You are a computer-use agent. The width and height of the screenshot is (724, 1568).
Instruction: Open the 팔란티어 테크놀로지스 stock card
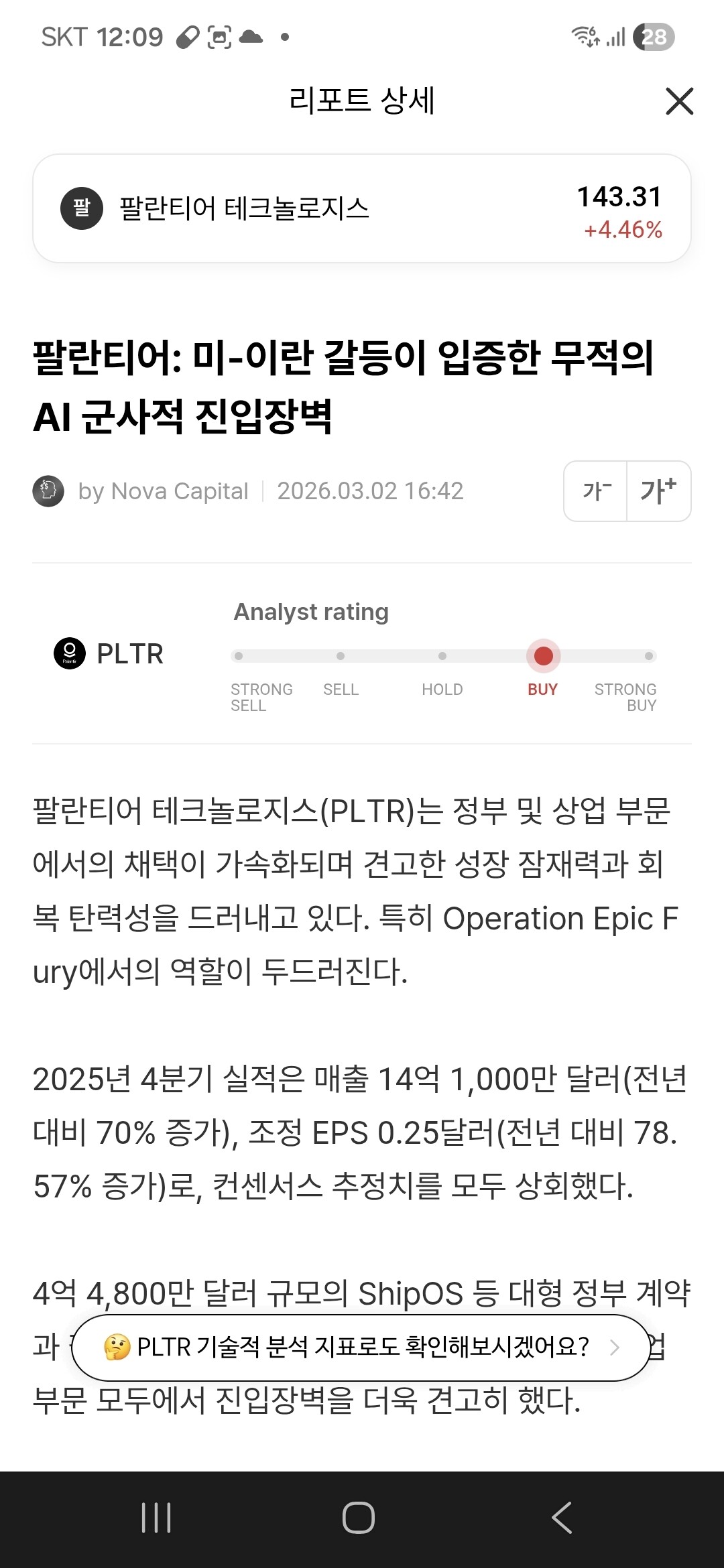(362, 208)
